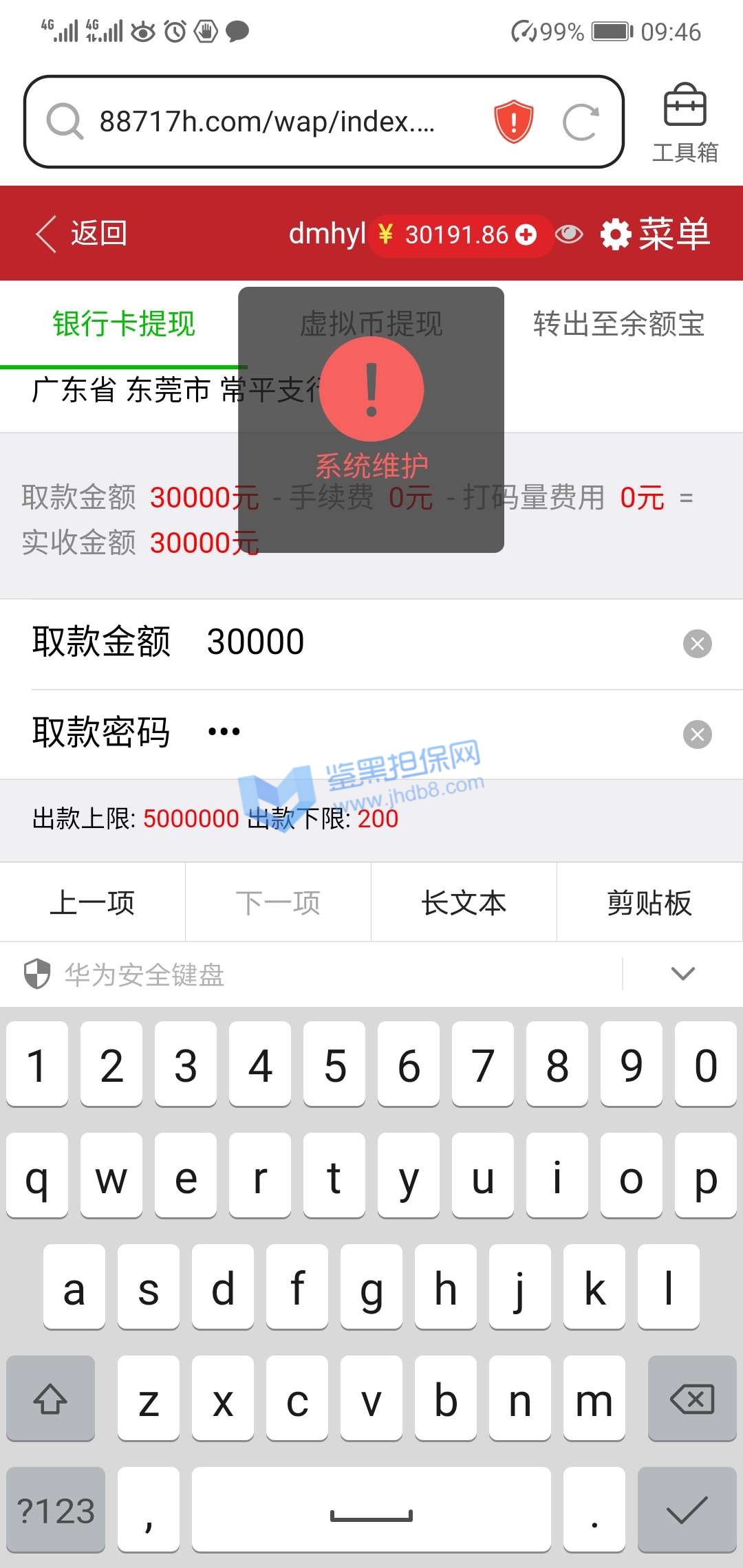
Task: Clear the 取款金额 amount
Action: 697,644
